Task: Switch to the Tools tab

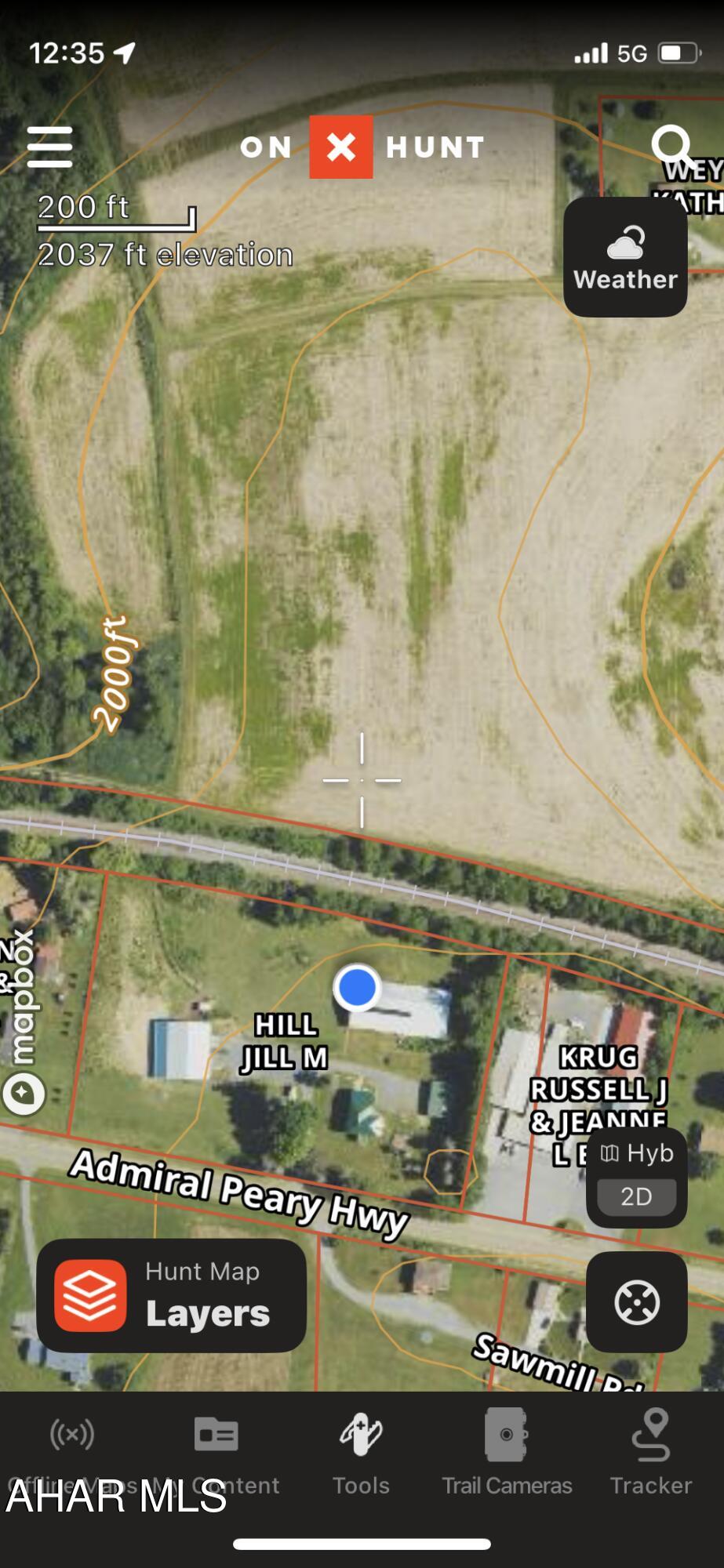Action: click(x=361, y=1452)
